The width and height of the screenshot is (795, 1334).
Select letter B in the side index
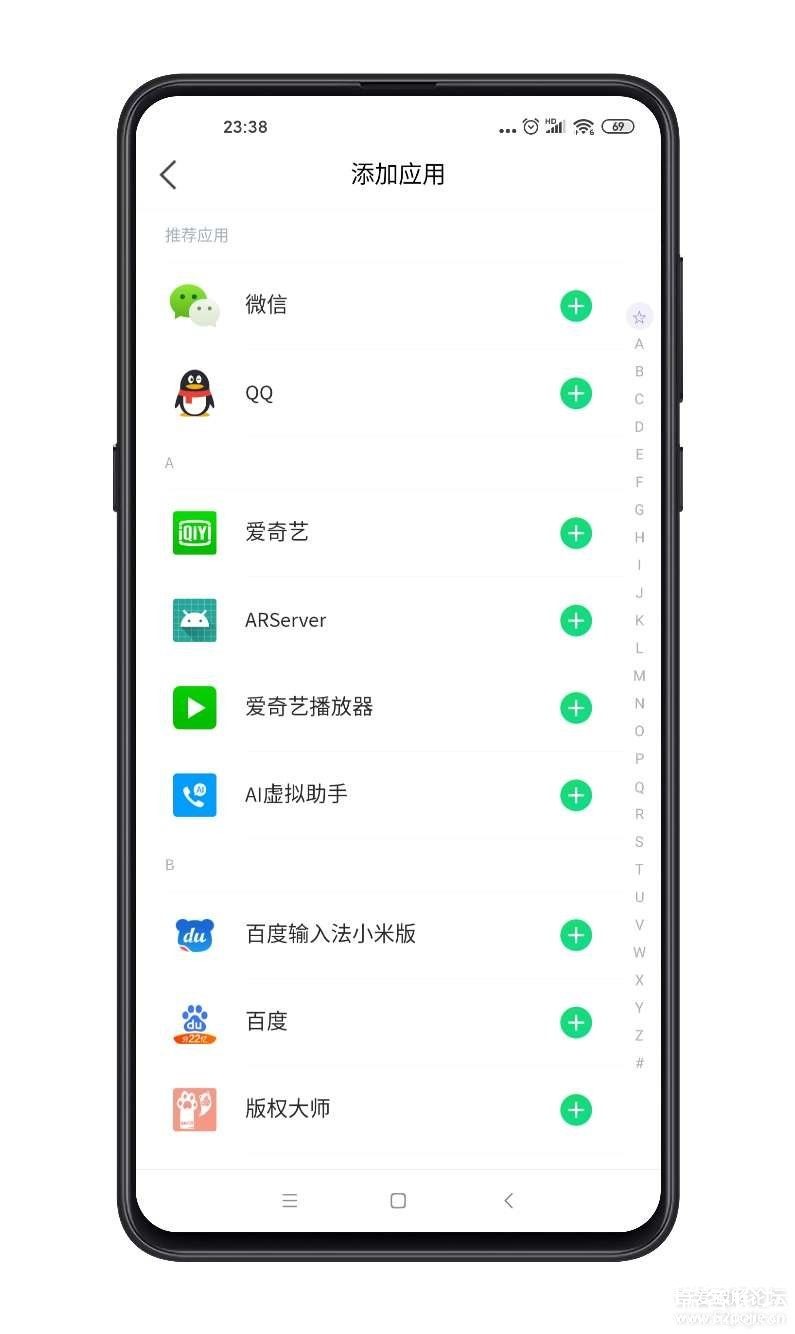[639, 372]
